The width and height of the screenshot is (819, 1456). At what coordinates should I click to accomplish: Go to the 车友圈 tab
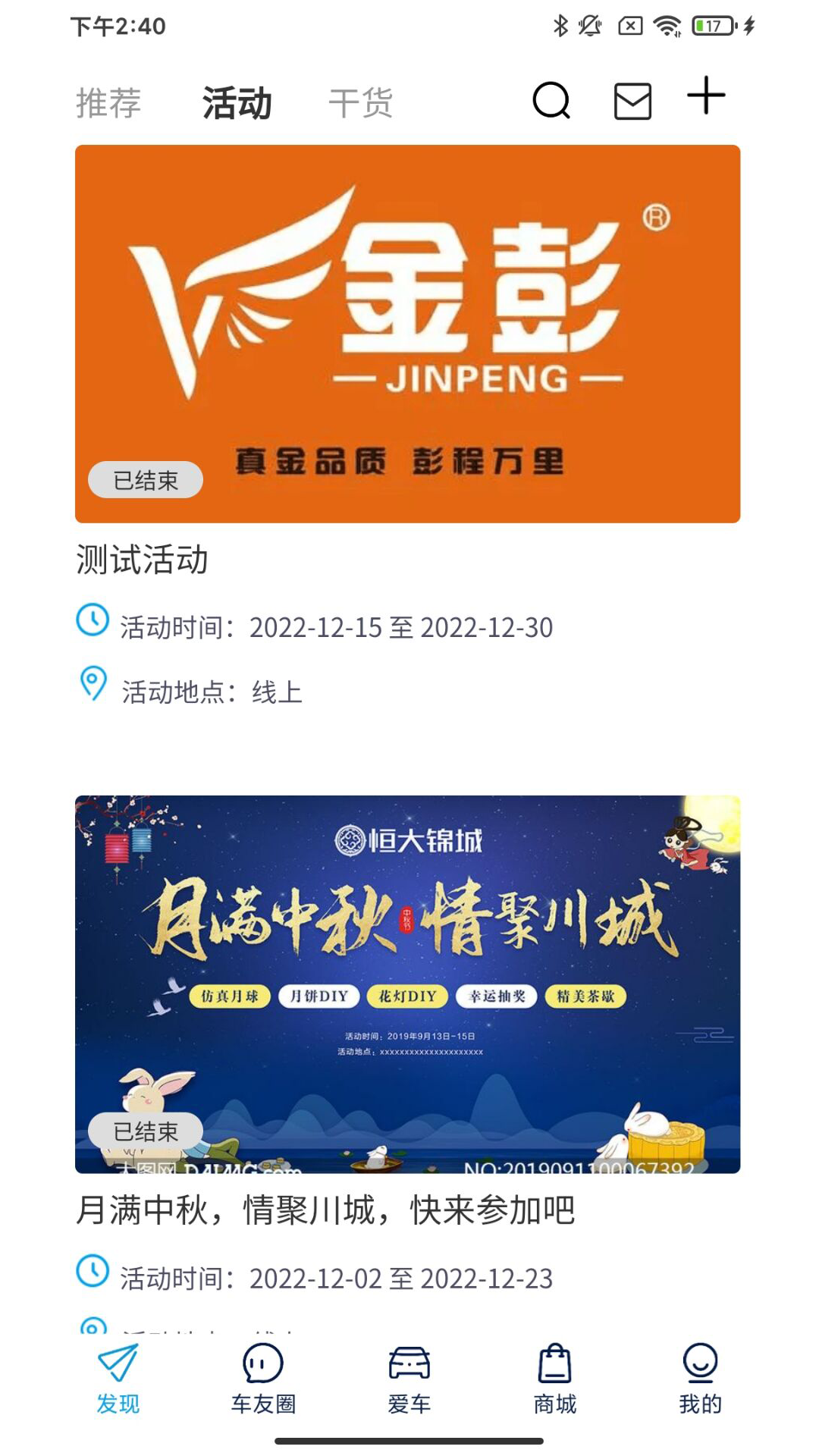coord(263,1379)
